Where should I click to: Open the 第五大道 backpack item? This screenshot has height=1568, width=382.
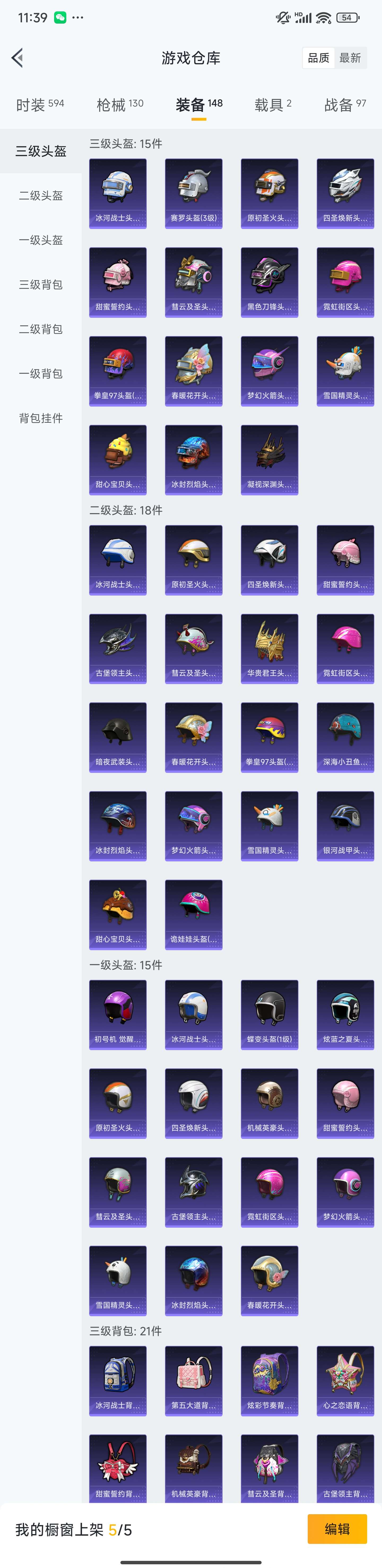pyautogui.click(x=194, y=1381)
